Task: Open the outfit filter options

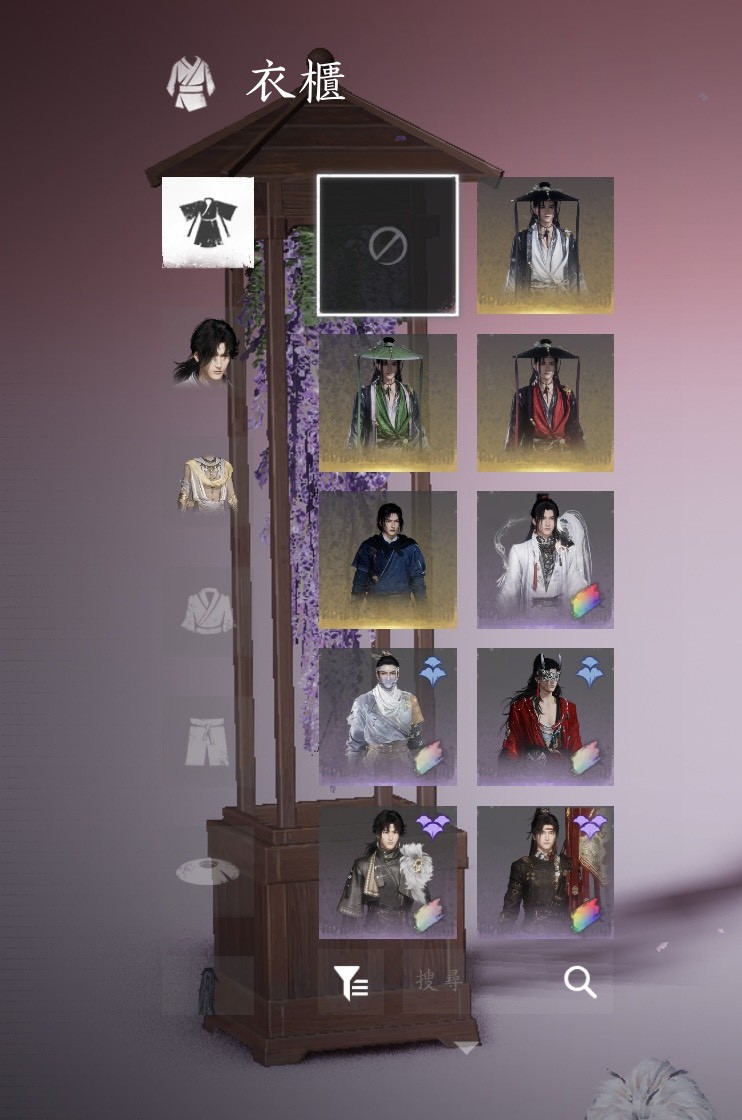Action: pos(352,984)
